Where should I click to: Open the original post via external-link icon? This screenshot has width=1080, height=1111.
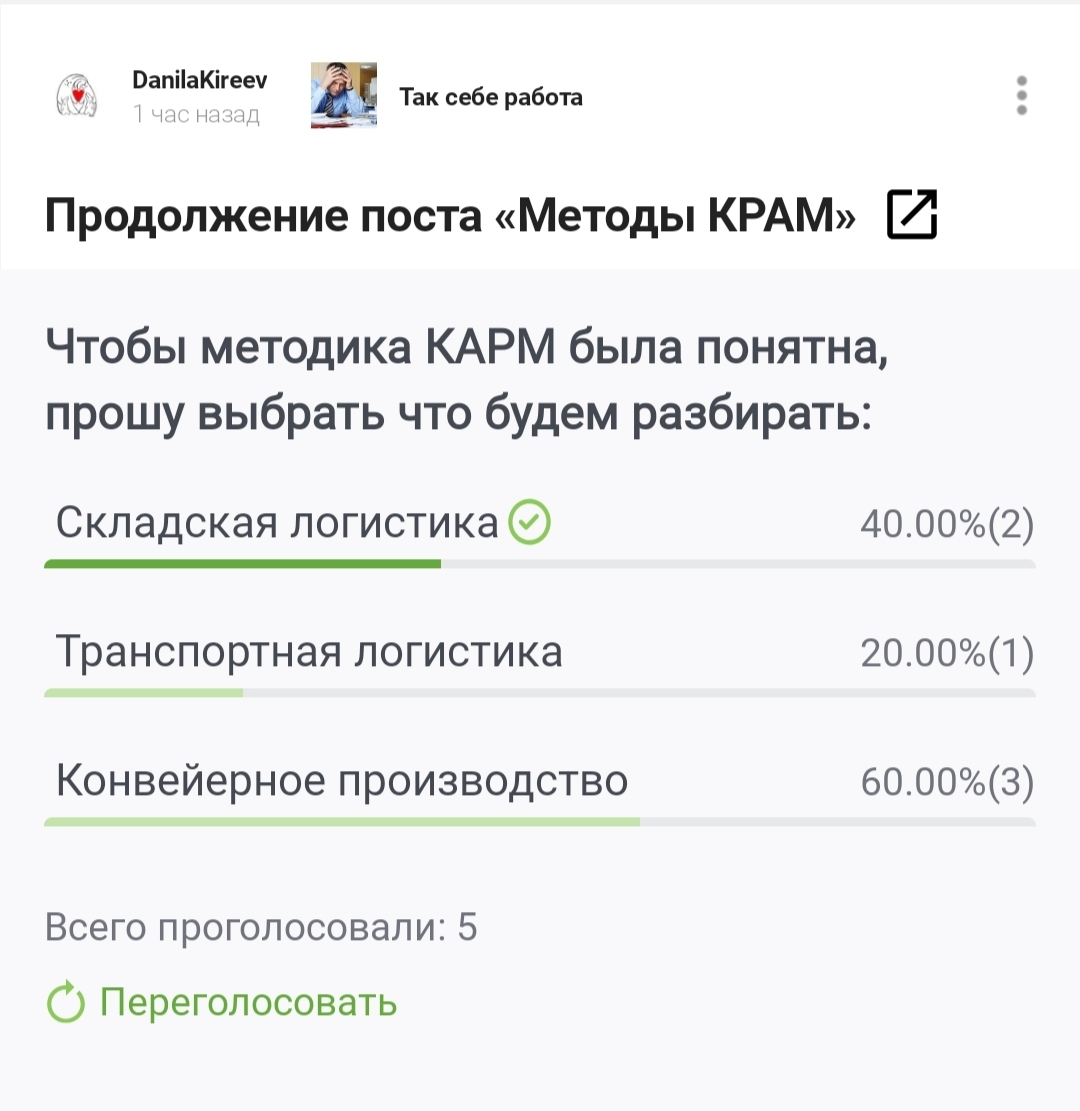(x=912, y=215)
